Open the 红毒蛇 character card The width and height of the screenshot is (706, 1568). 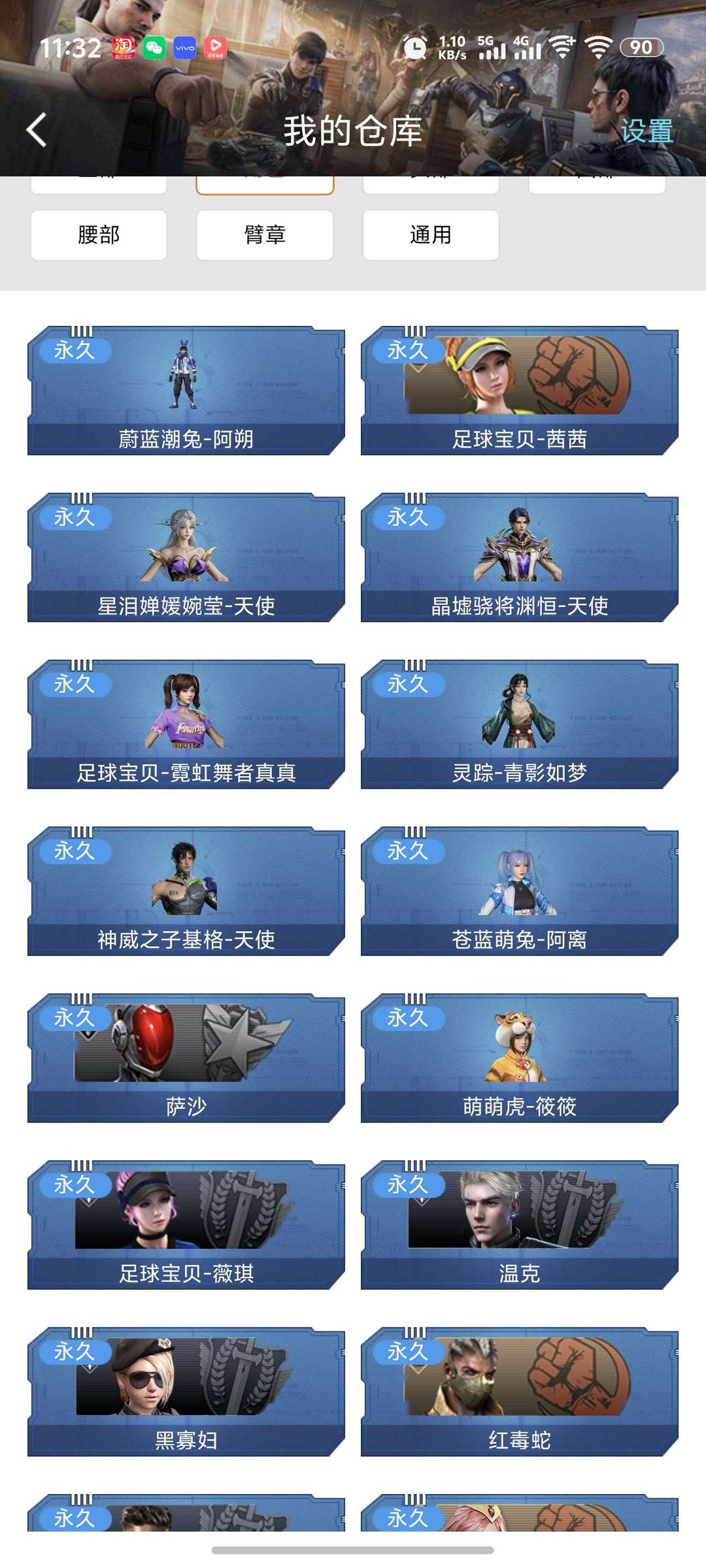(520, 1392)
